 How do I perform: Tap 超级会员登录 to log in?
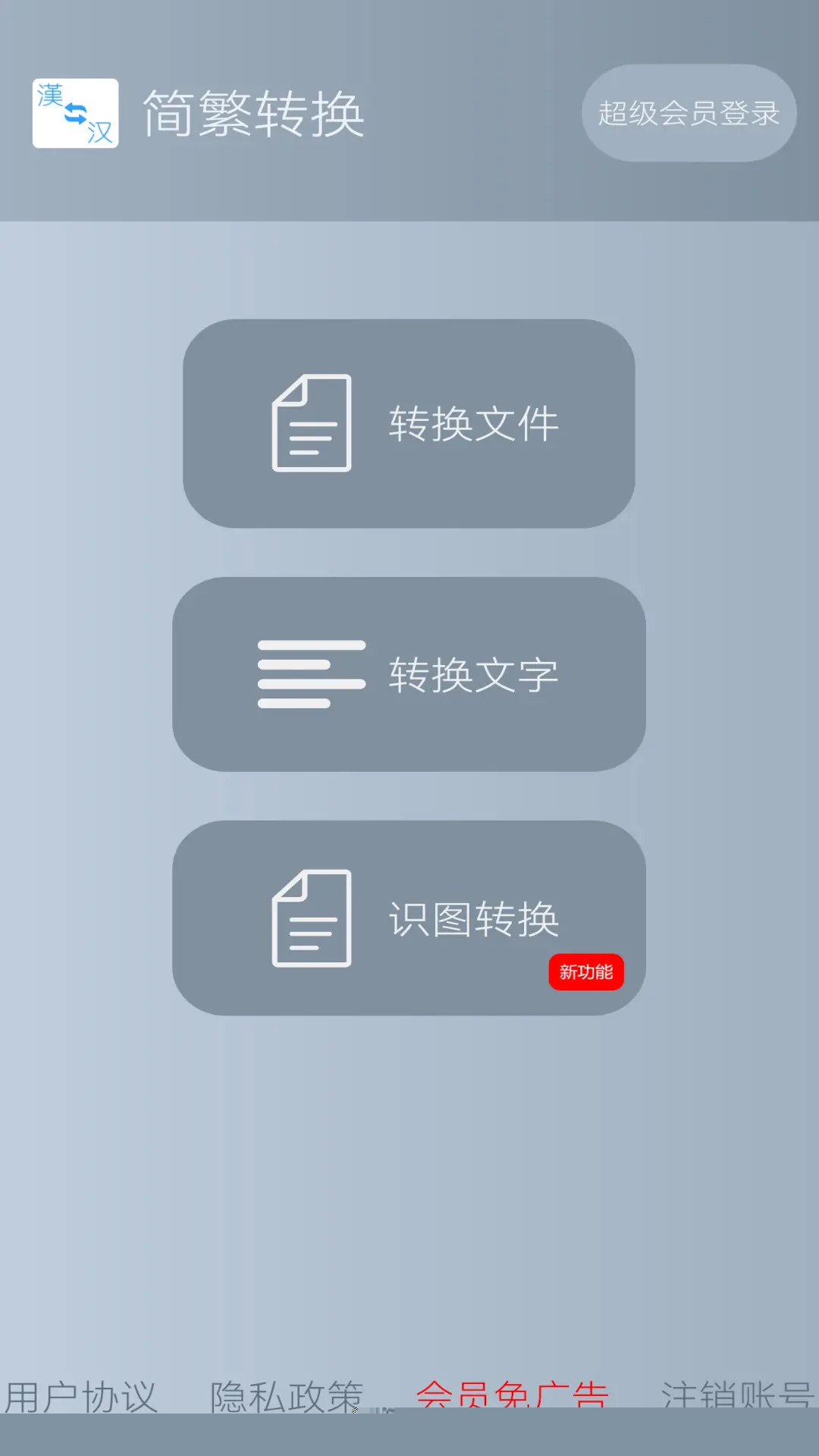click(689, 114)
